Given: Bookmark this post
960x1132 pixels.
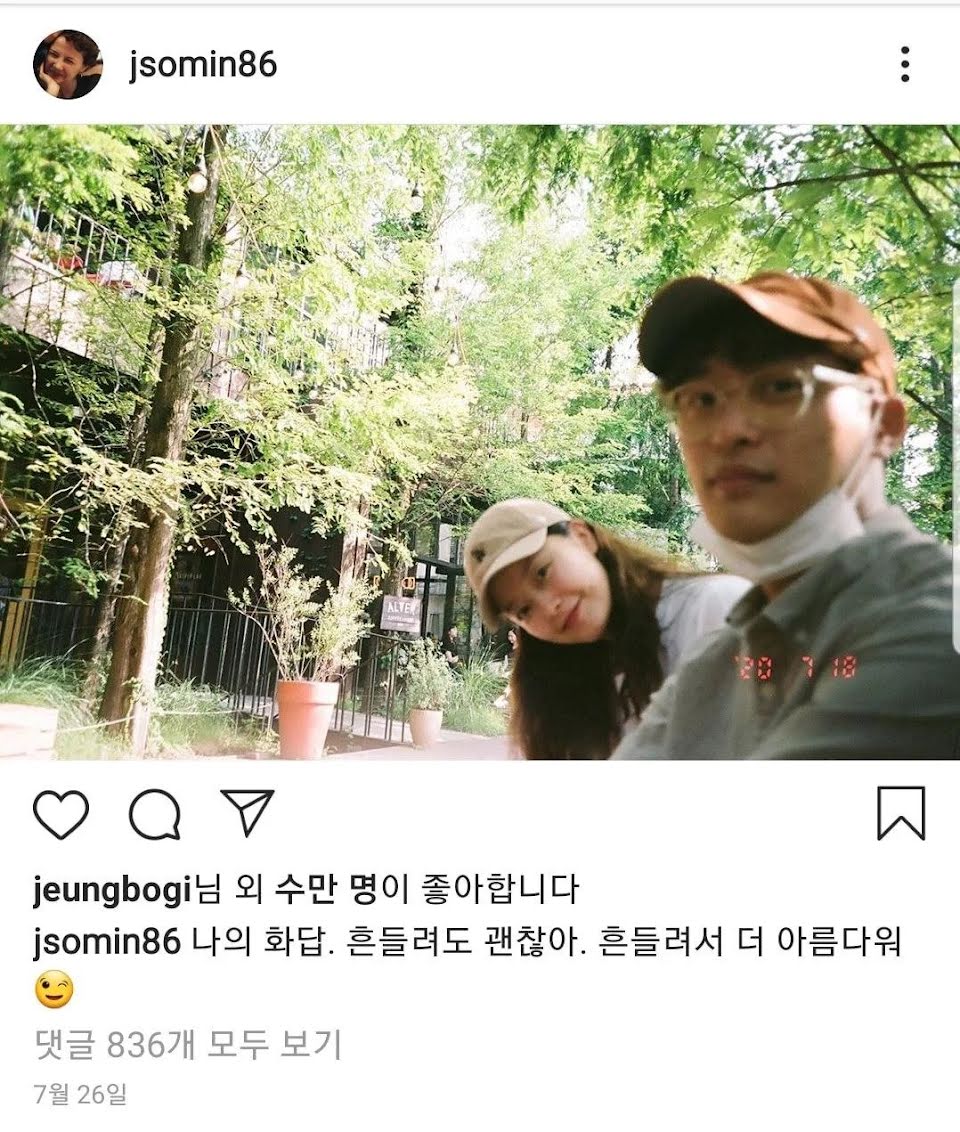Looking at the screenshot, I should click(901, 813).
